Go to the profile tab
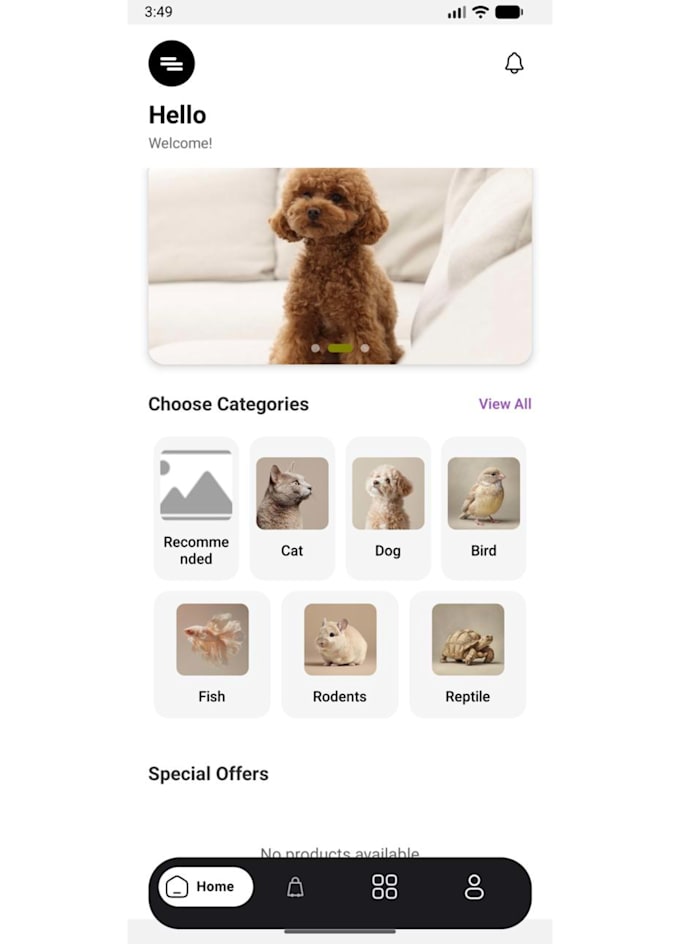The image size is (680, 944). point(474,887)
